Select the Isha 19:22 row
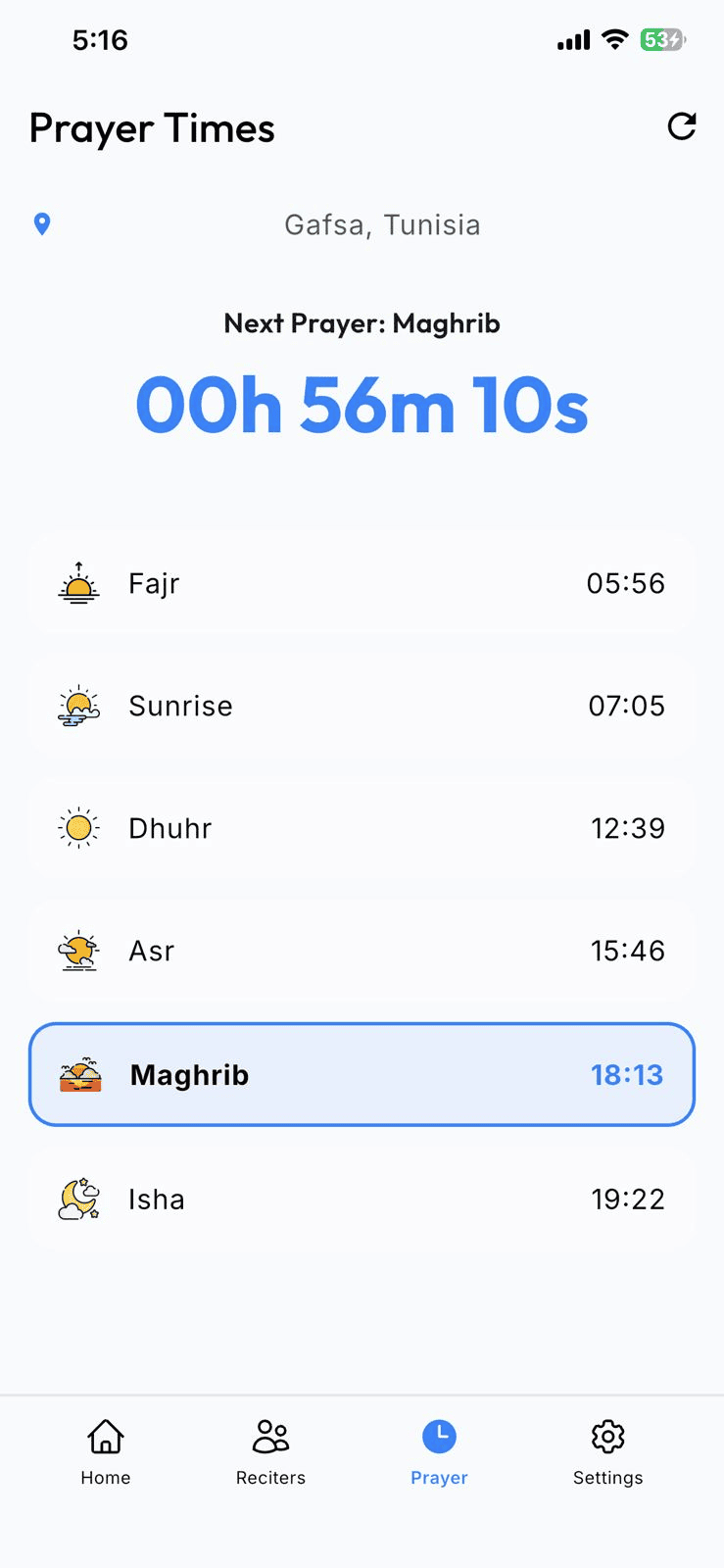 pyautogui.click(x=362, y=1198)
